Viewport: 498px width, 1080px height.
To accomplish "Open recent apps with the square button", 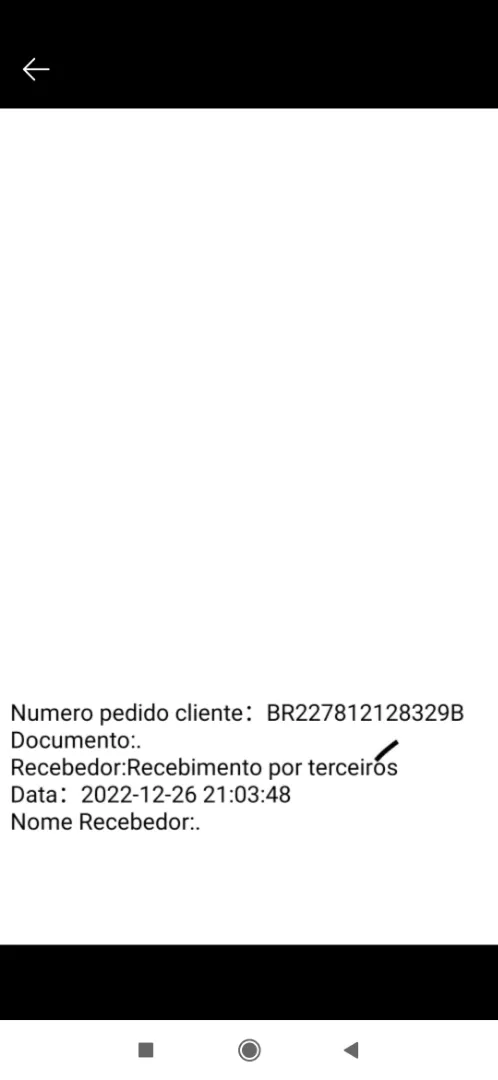I will [145, 1050].
